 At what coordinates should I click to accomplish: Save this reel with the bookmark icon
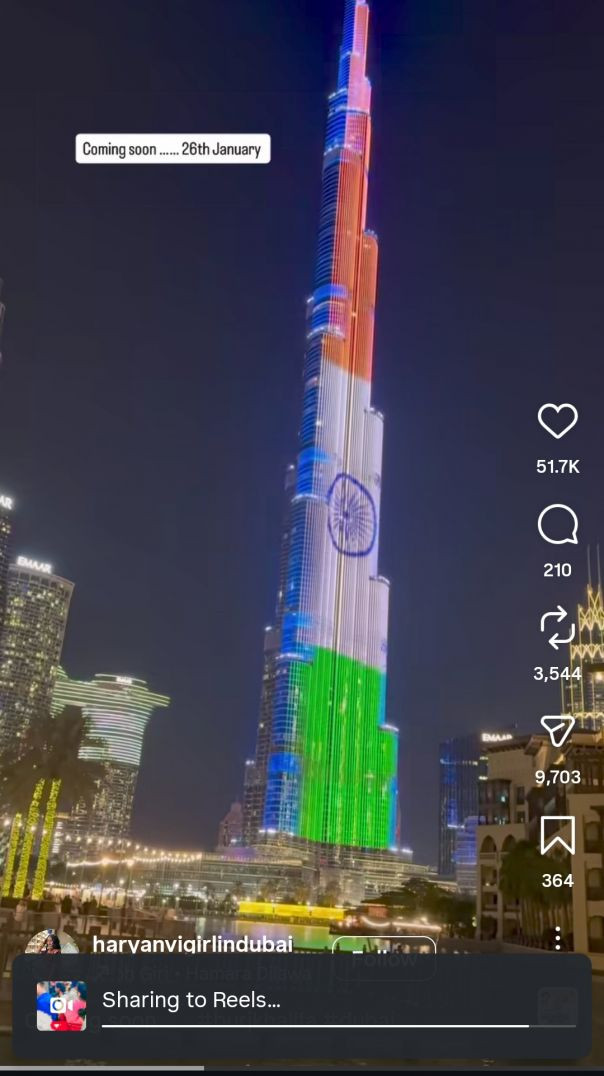click(557, 835)
